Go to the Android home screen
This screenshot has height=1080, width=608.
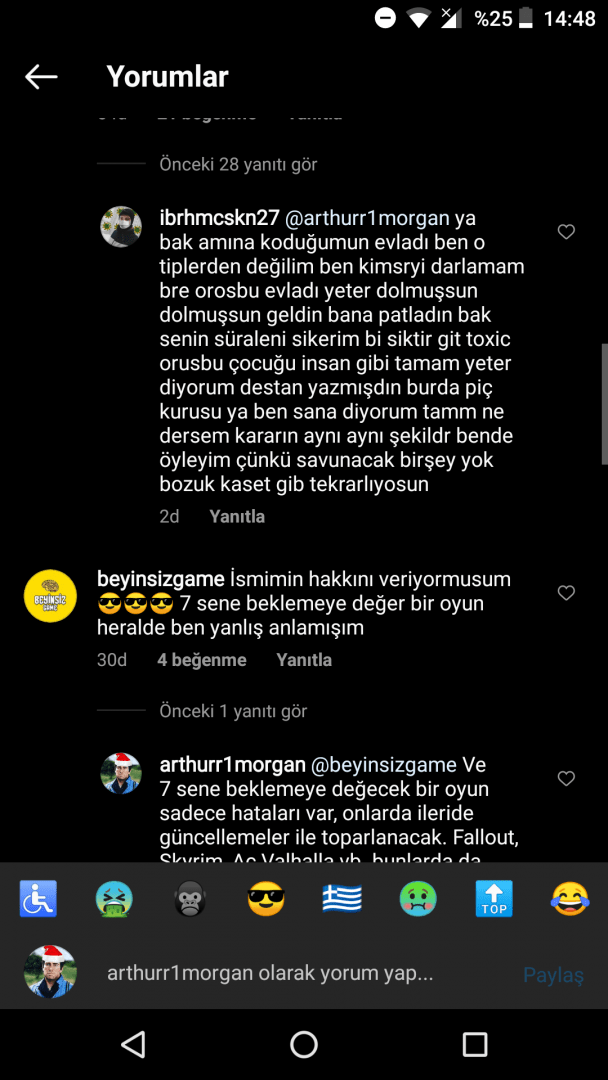coord(304,1045)
